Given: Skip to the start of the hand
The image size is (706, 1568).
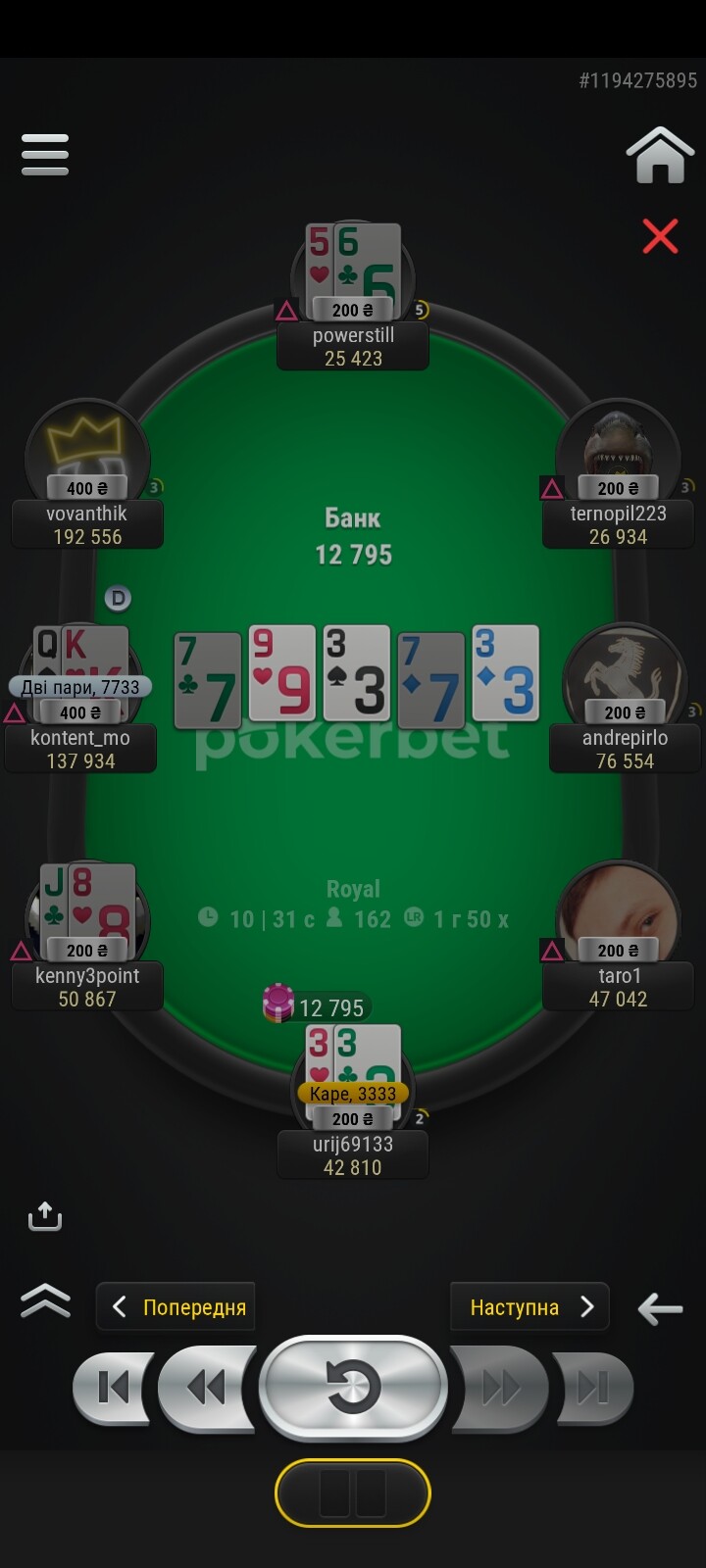Looking at the screenshot, I should point(114,1388).
